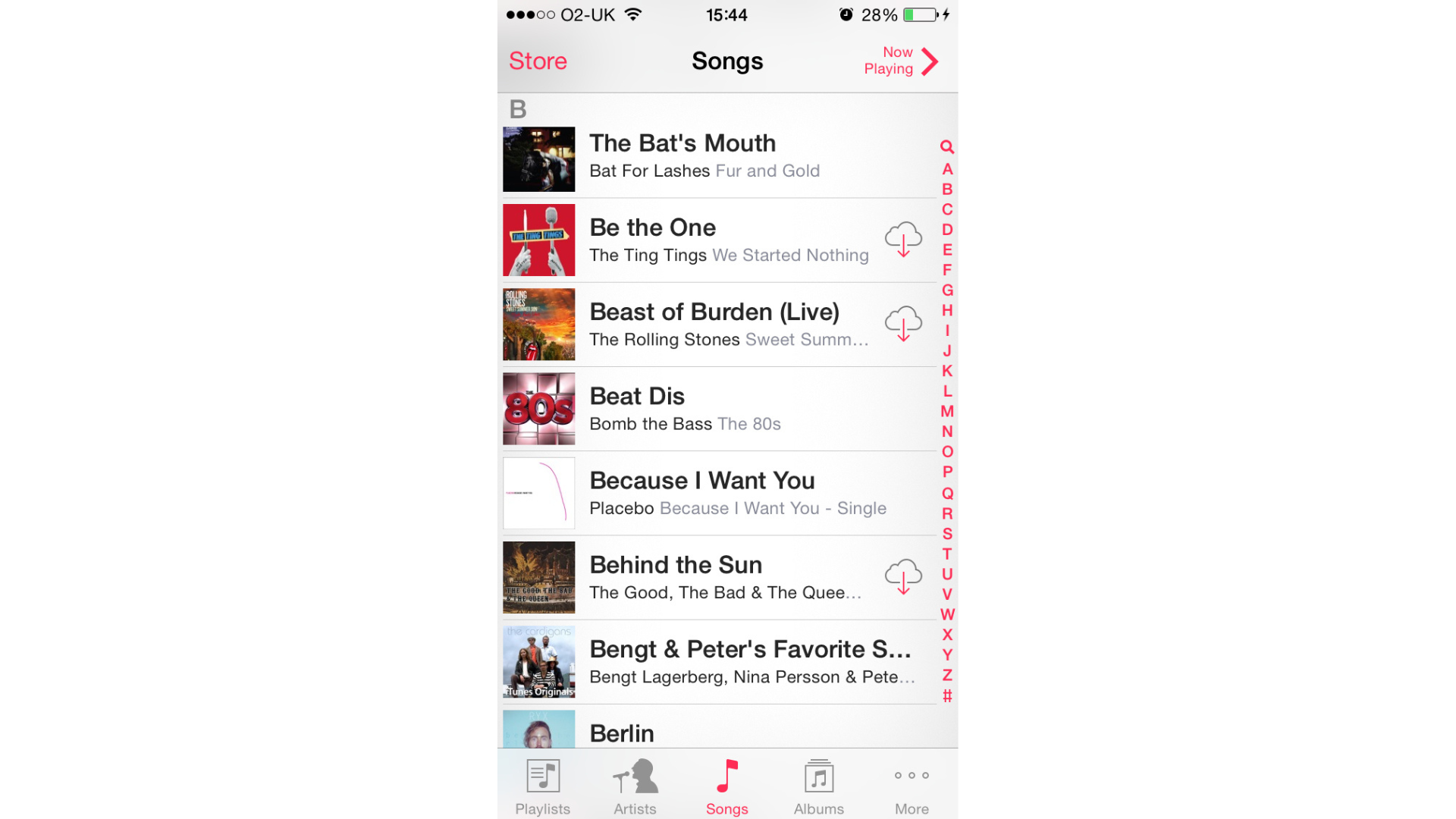Screen dimensions: 1456x819
Task: Download Behind the Sun from cloud
Action: tap(903, 577)
